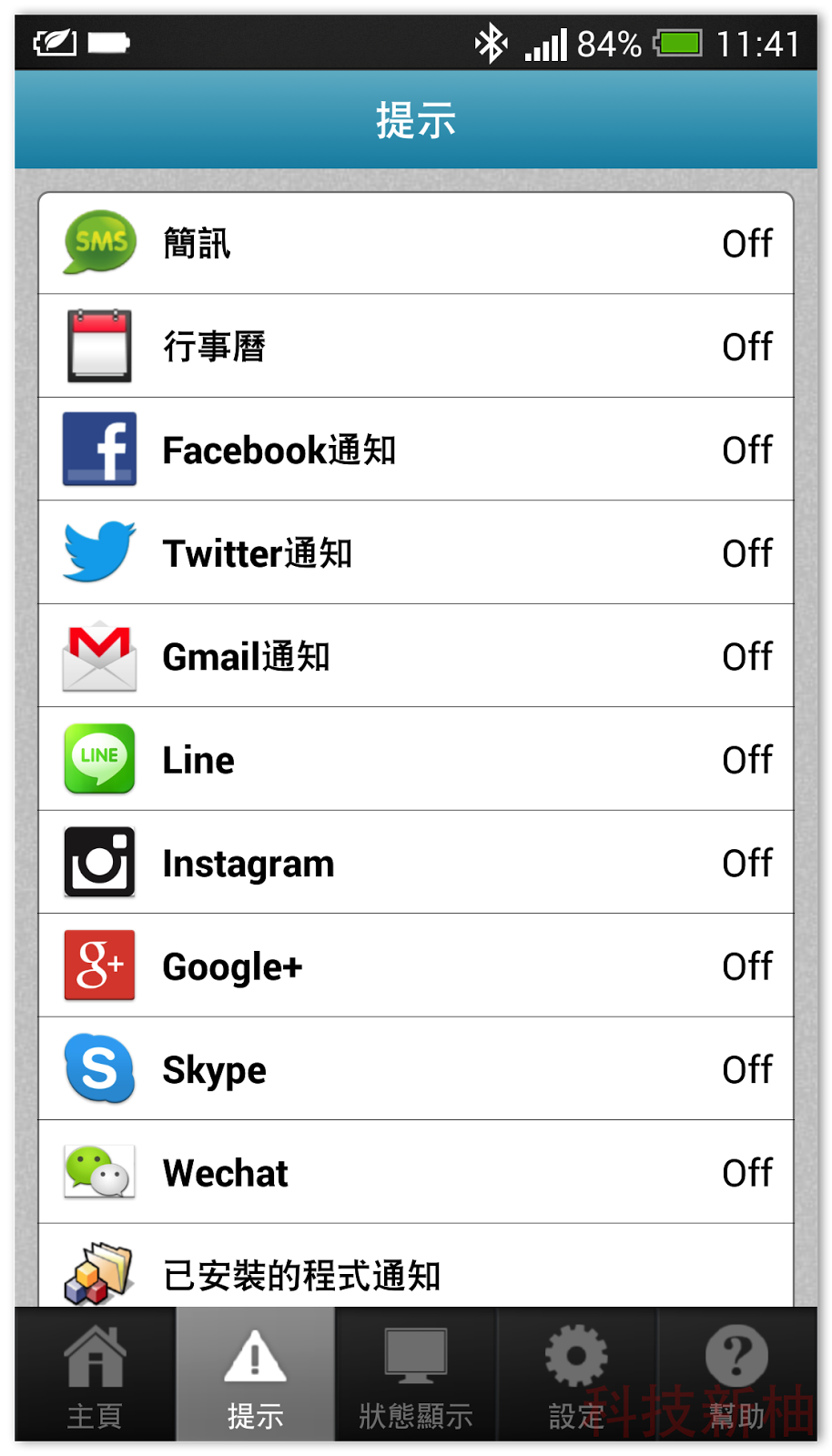This screenshot has width=832, height=1456.
Task: Go to the 設定 settings tab
Action: [x=576, y=1376]
